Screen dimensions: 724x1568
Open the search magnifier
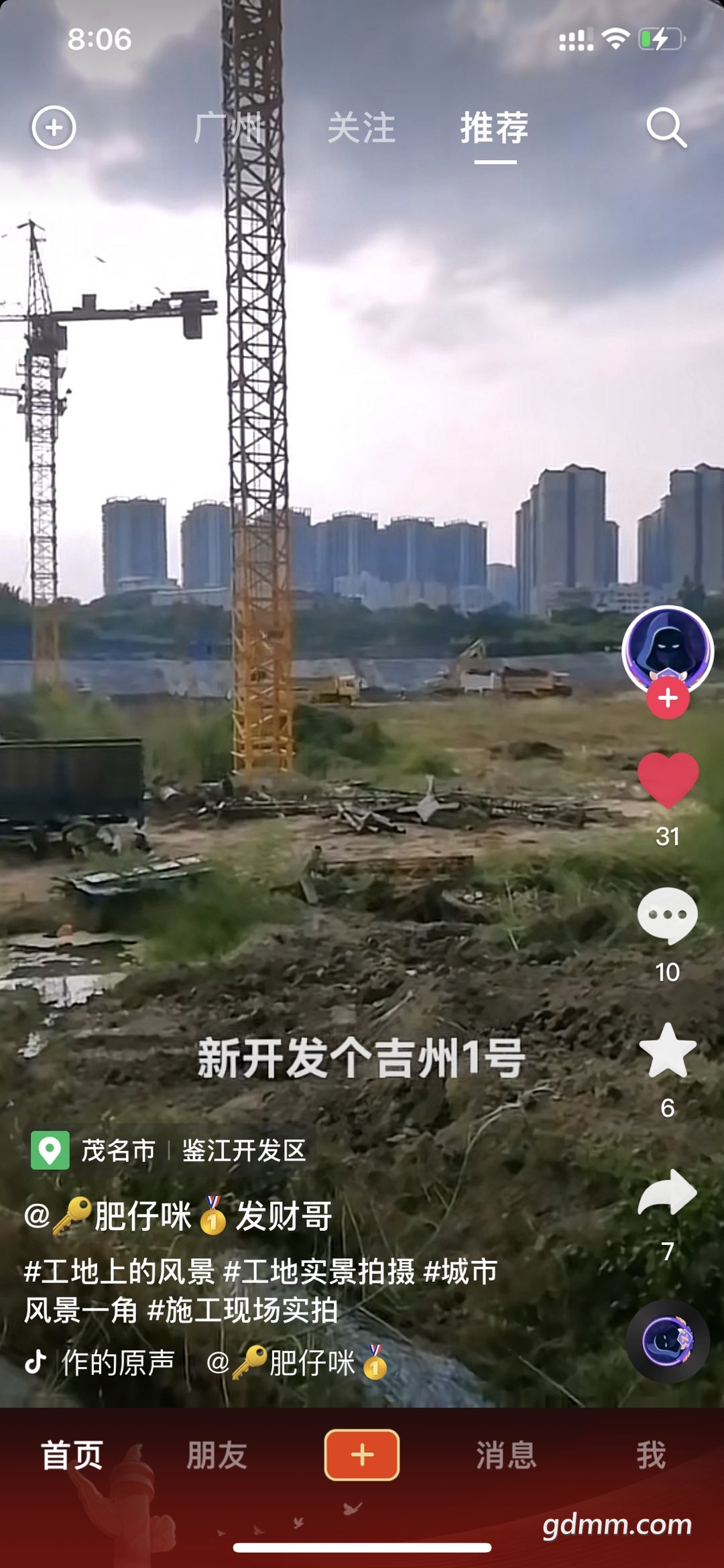666,127
